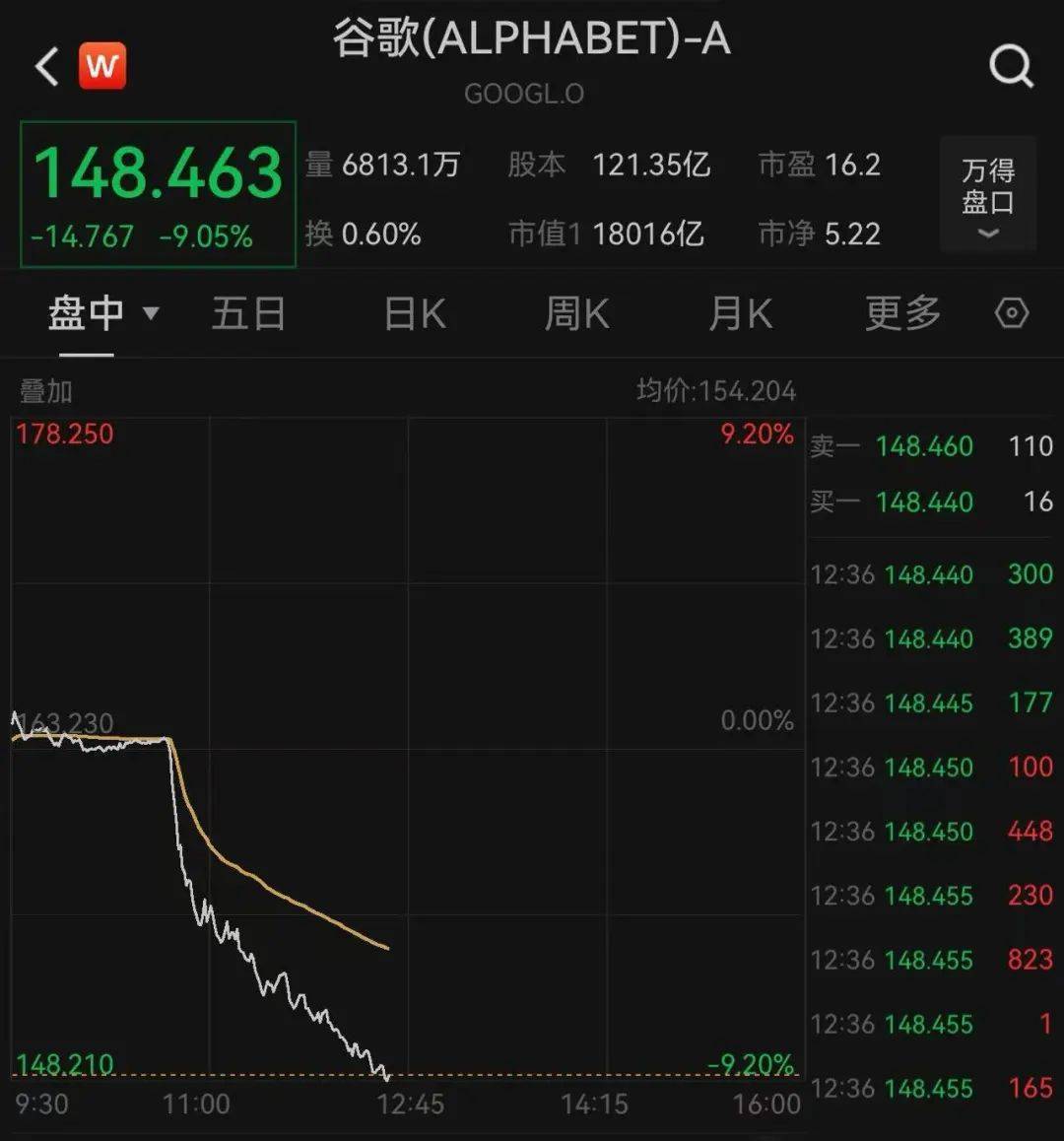Collapse the order book list chevron
1064x1141 pixels.
[x=986, y=234]
